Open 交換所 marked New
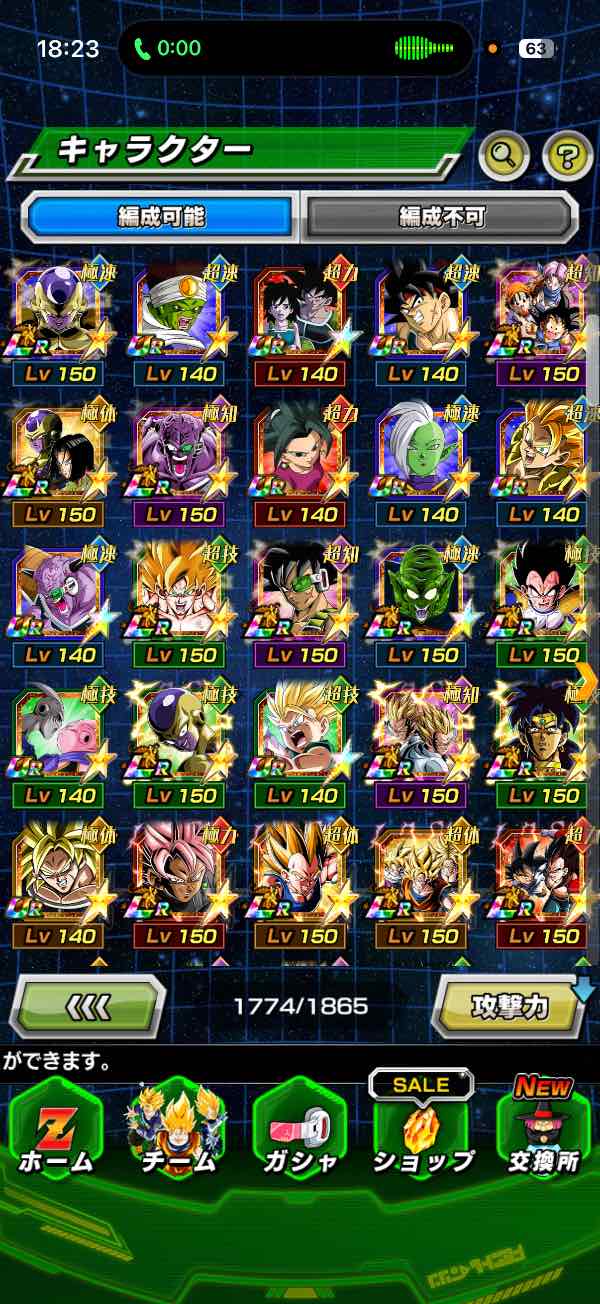The width and height of the screenshot is (600, 1304). (x=543, y=1130)
